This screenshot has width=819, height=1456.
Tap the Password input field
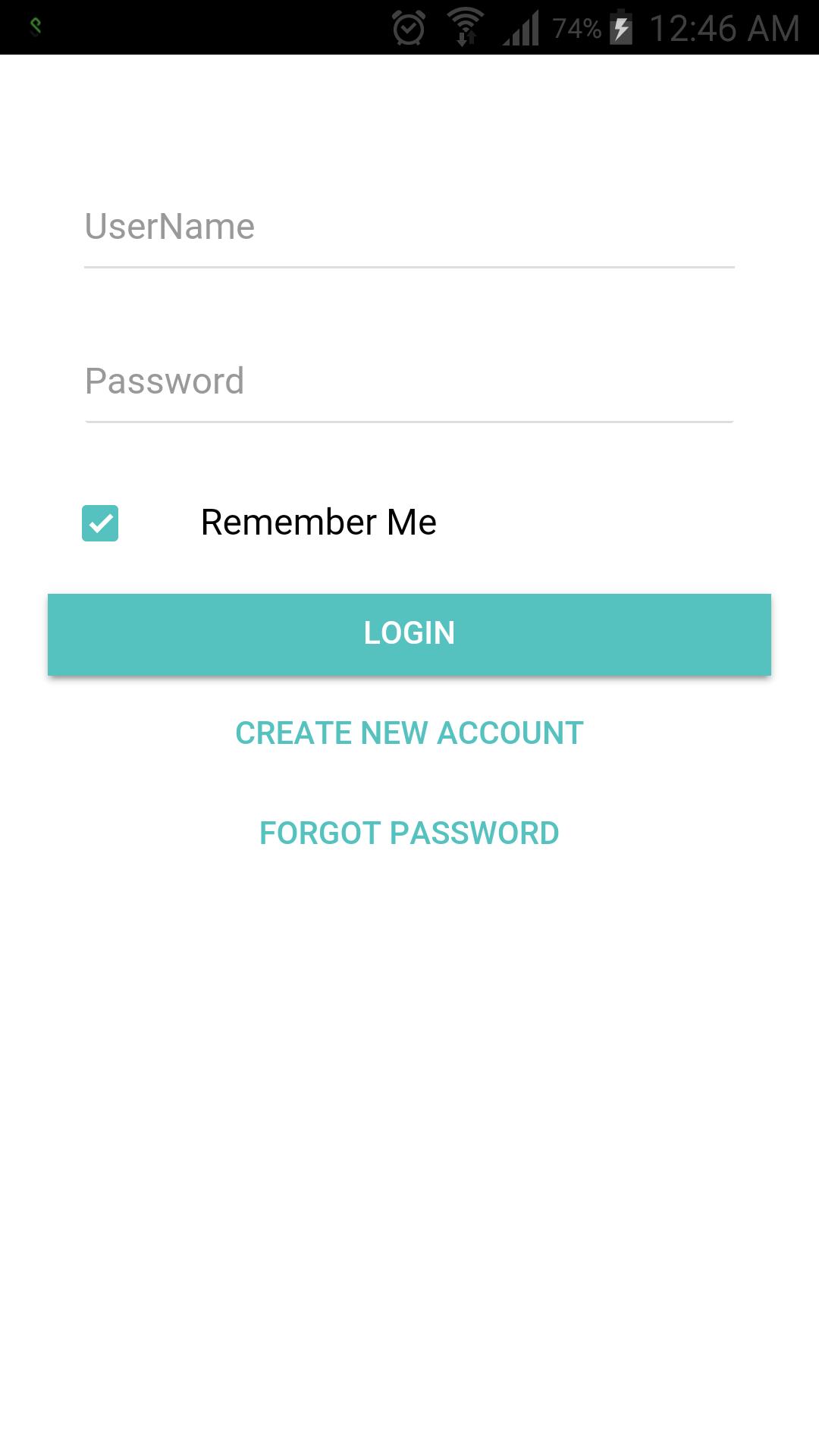click(409, 381)
